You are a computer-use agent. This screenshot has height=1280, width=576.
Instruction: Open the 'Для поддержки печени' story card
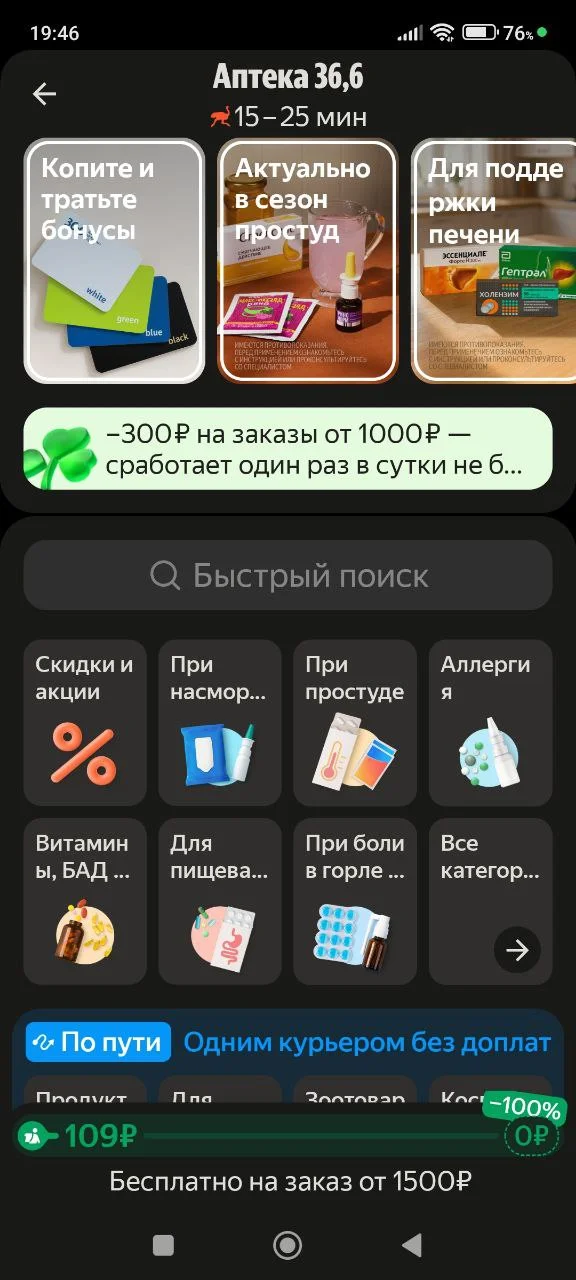[494, 261]
